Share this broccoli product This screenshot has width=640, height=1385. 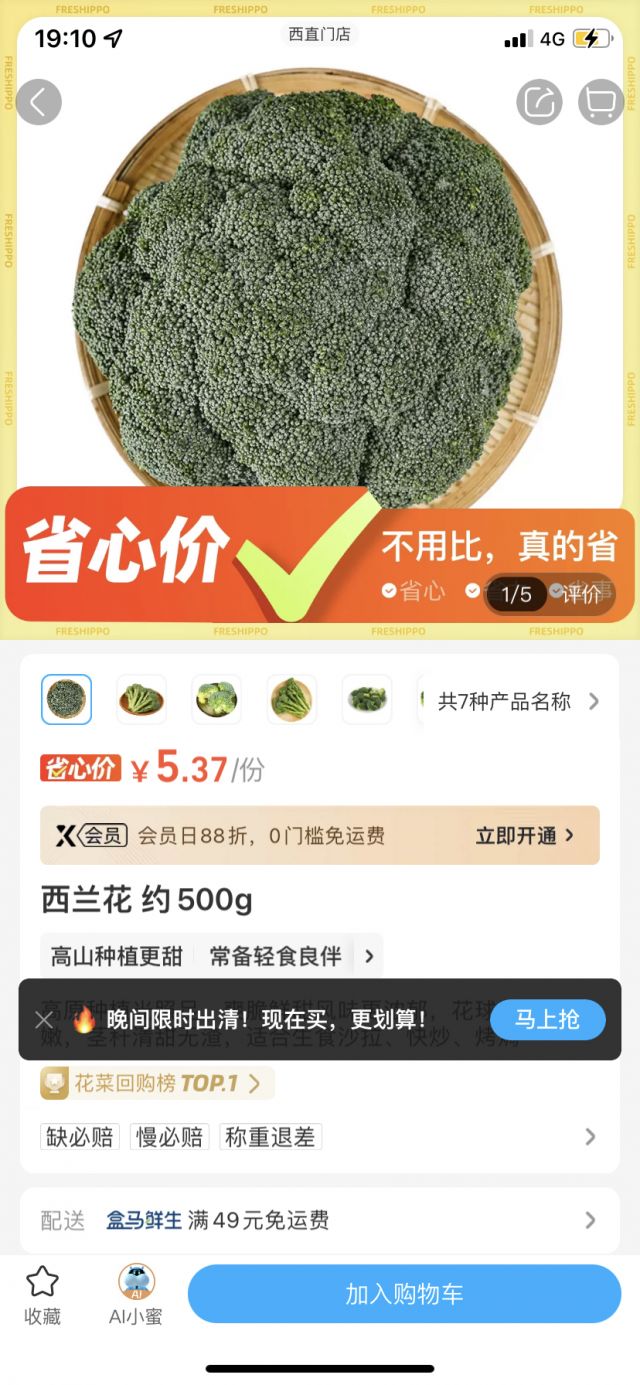coord(539,102)
